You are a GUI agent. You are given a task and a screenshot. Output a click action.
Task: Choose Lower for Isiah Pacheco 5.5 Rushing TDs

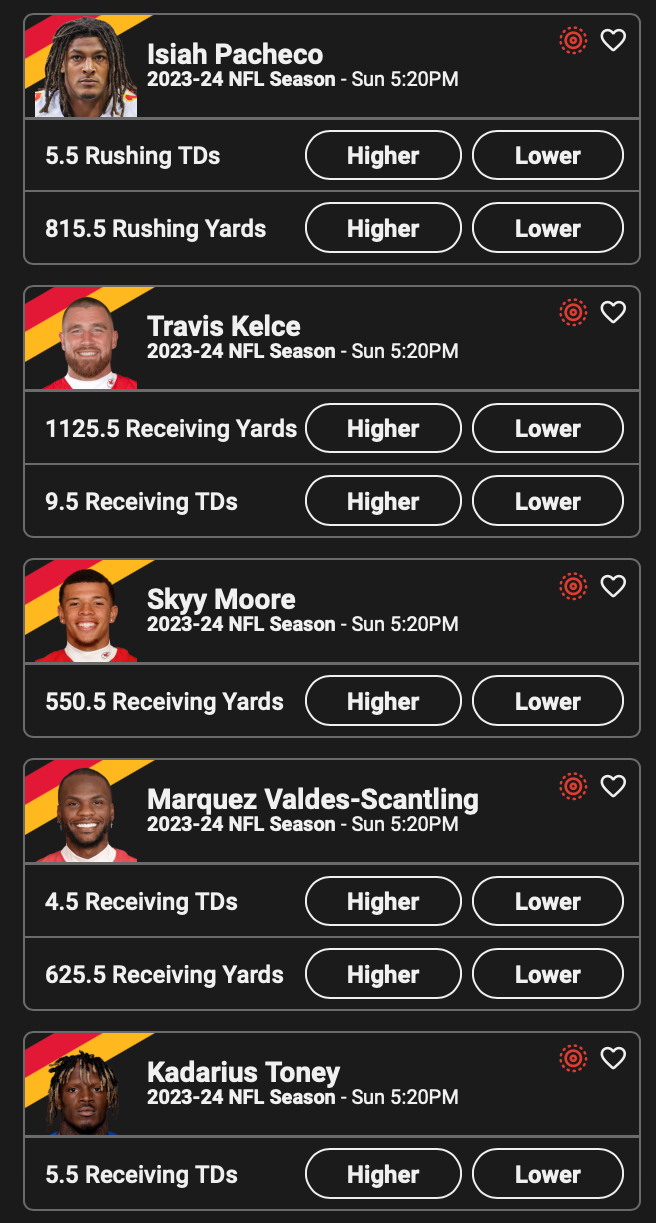[547, 156]
